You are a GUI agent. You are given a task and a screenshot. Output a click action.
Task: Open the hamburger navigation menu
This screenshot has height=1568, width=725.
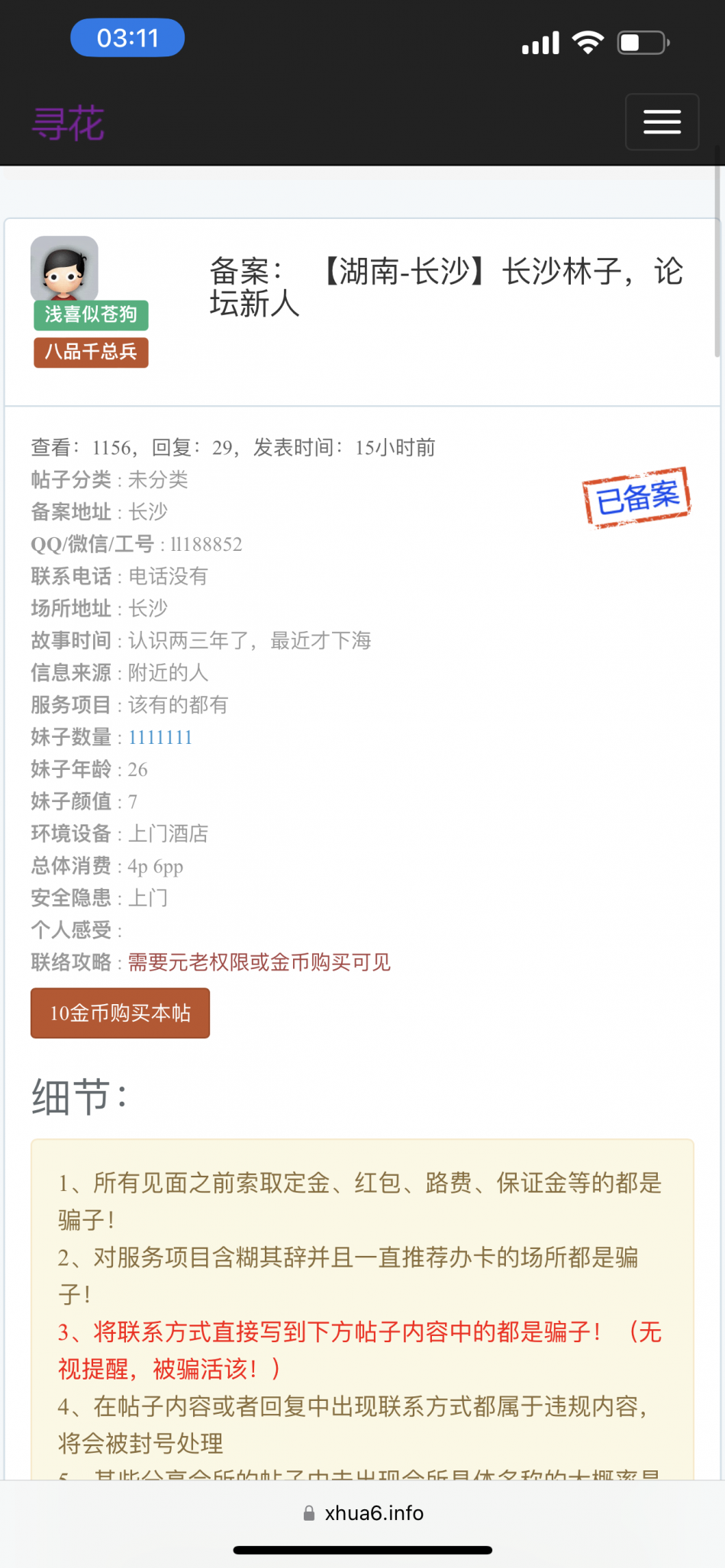pyautogui.click(x=662, y=122)
